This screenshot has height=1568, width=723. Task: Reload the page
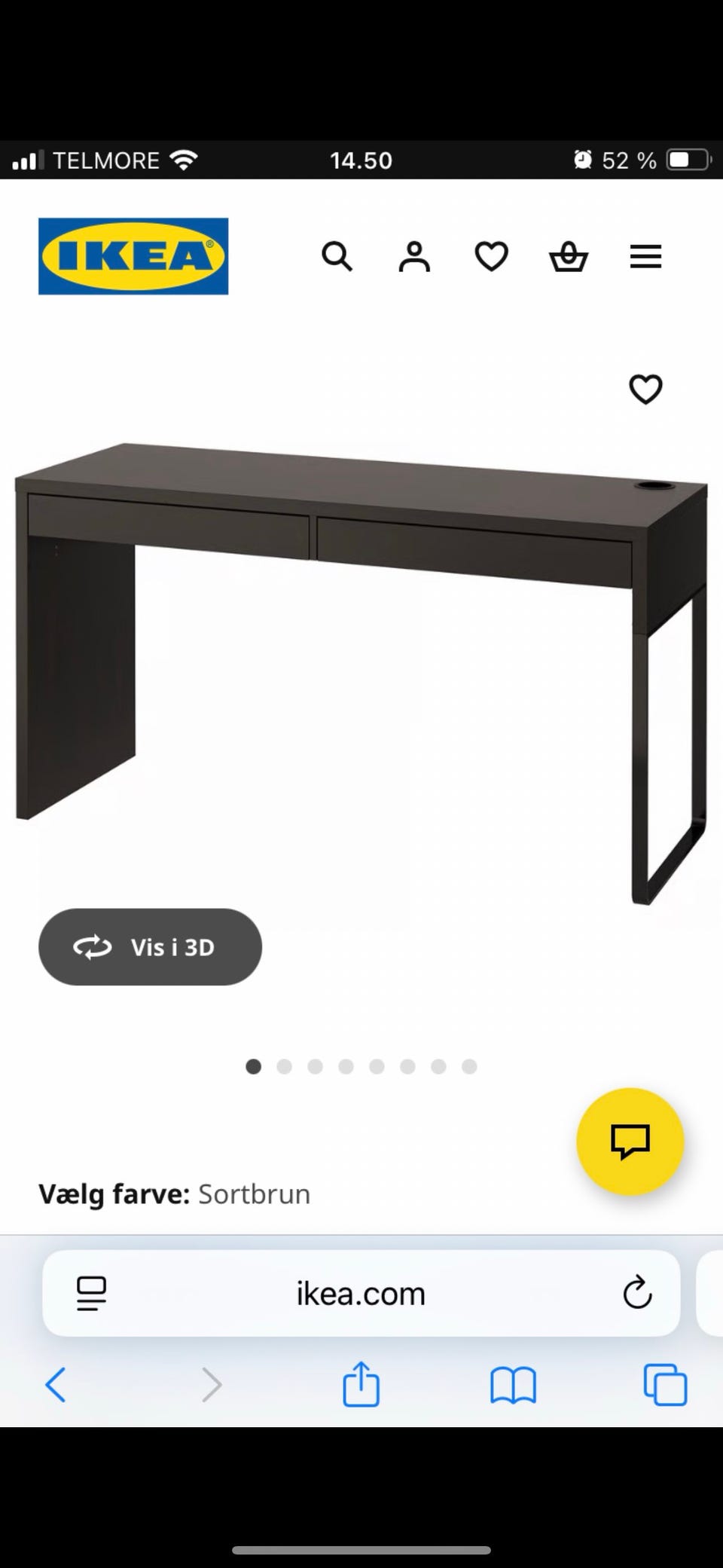[637, 1294]
